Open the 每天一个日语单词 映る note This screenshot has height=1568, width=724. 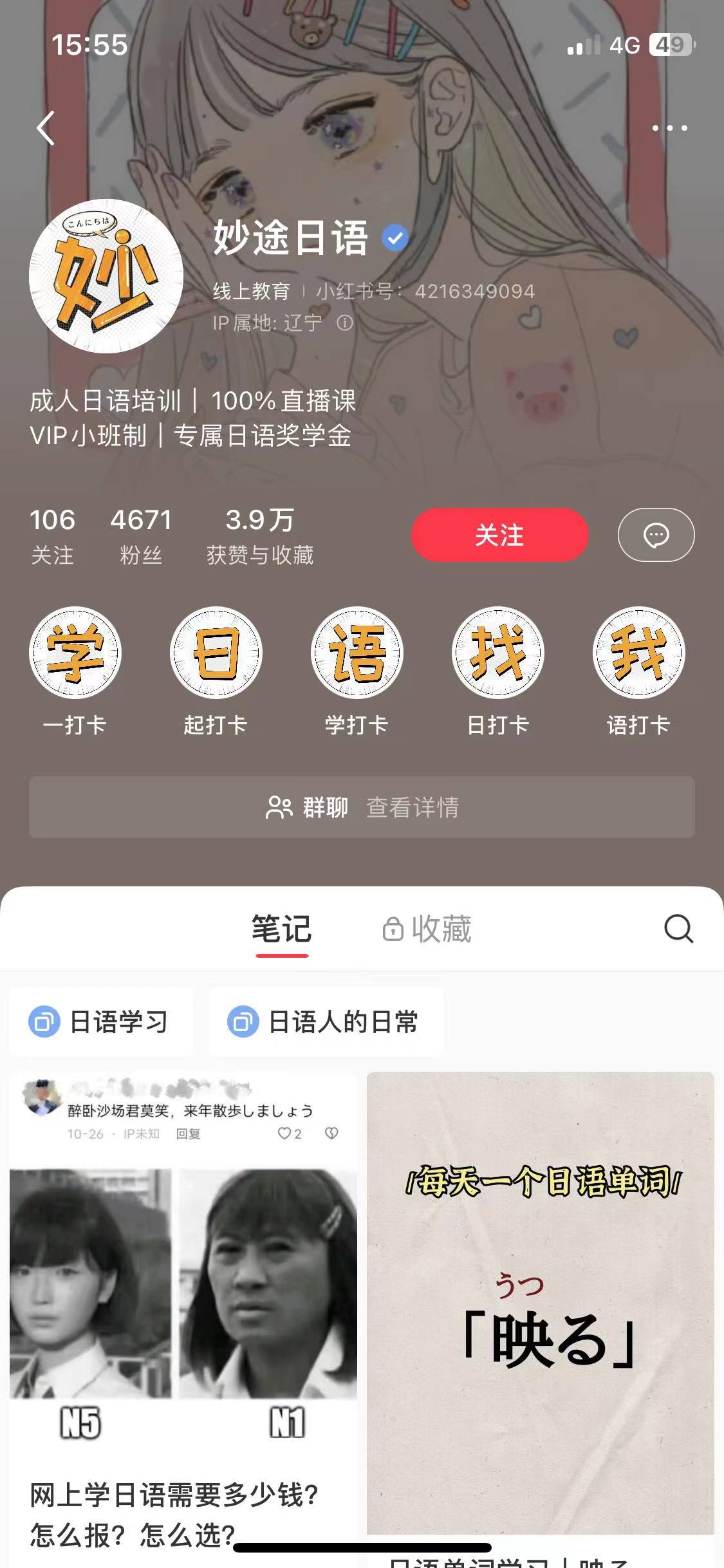pos(541,1300)
